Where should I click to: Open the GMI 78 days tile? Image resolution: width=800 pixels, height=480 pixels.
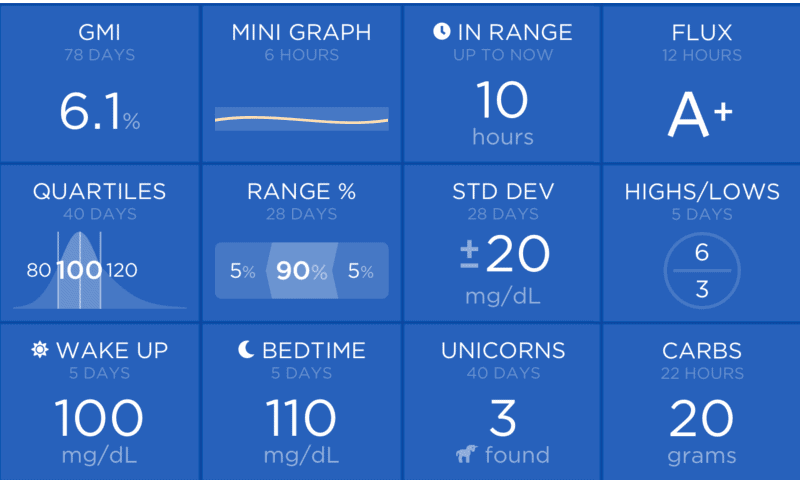100,84
